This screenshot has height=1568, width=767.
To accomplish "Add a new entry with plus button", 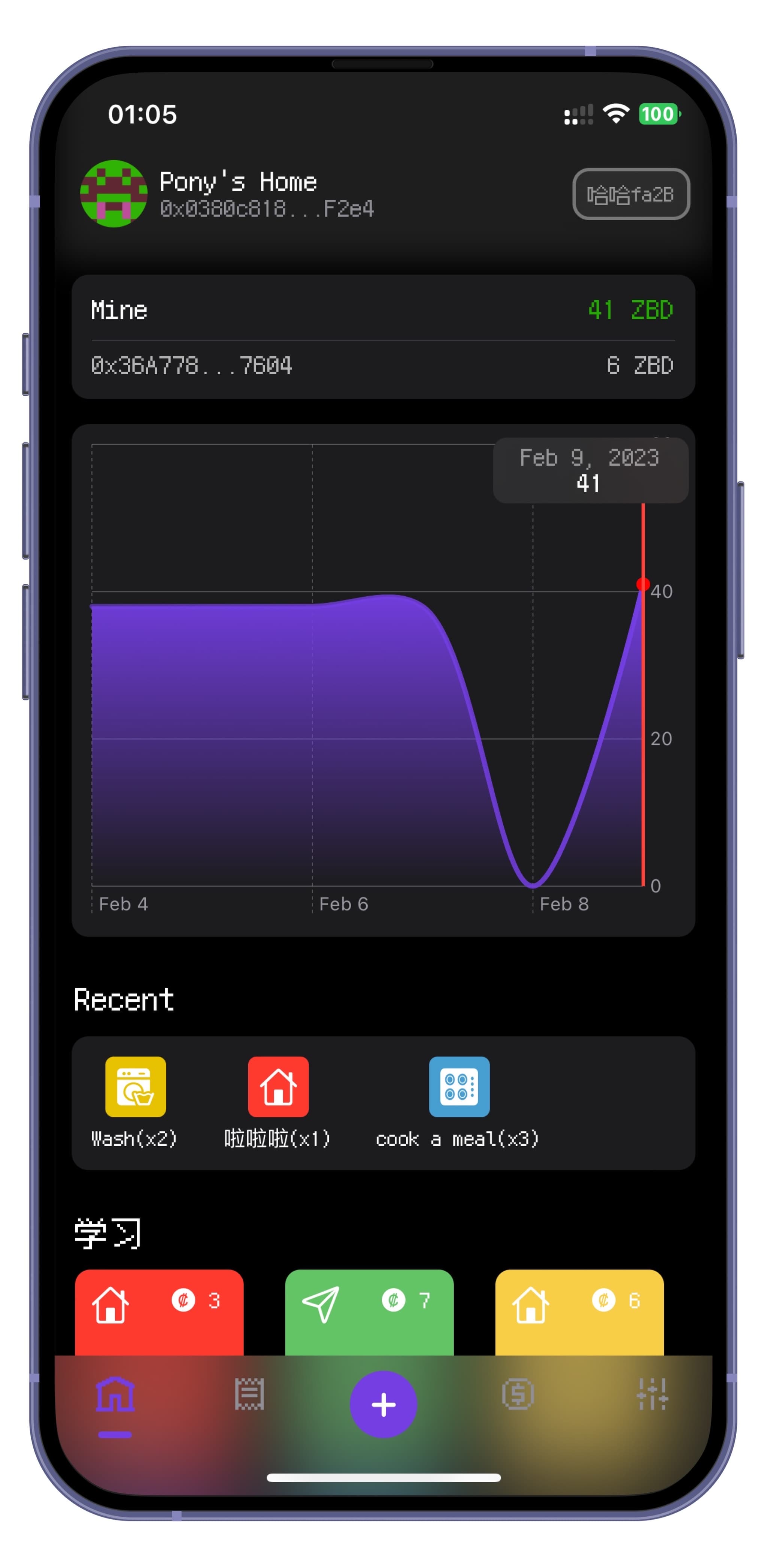I will [383, 1404].
